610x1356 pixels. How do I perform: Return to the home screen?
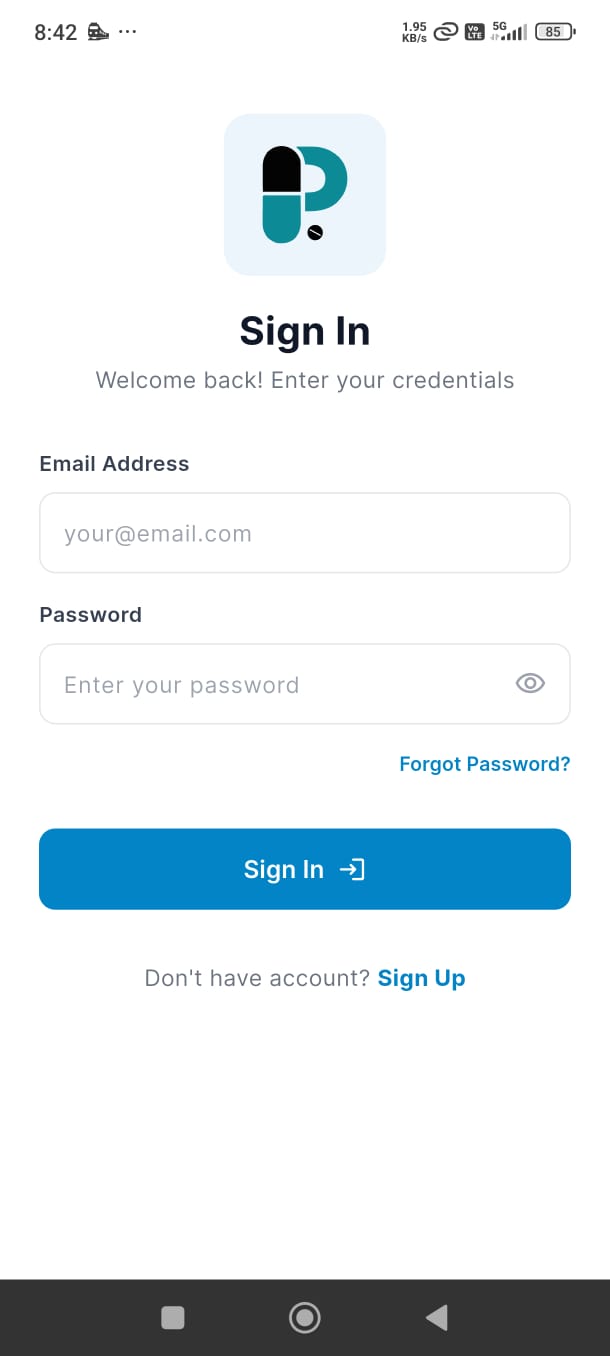point(304,1318)
